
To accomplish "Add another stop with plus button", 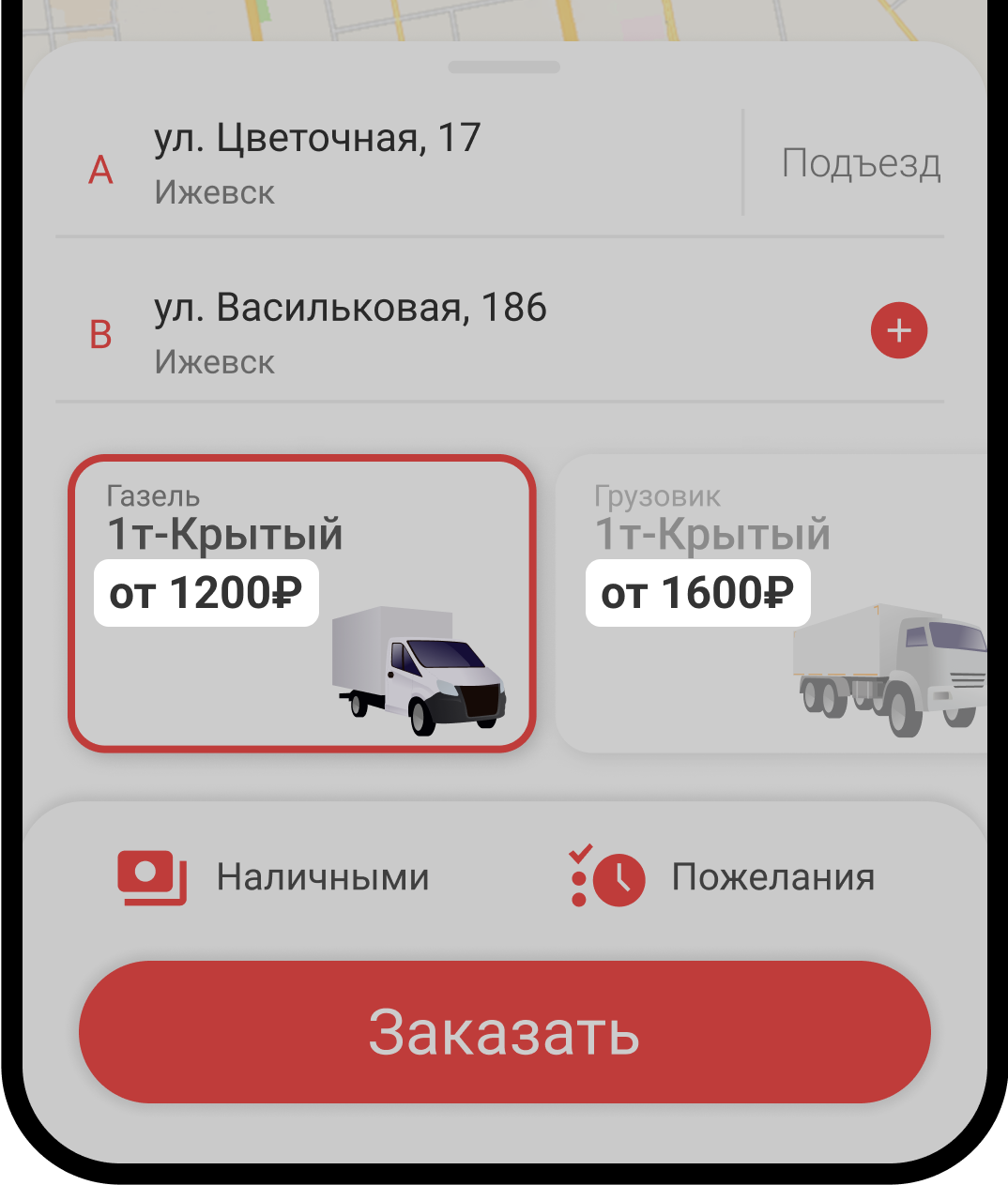I will [898, 330].
